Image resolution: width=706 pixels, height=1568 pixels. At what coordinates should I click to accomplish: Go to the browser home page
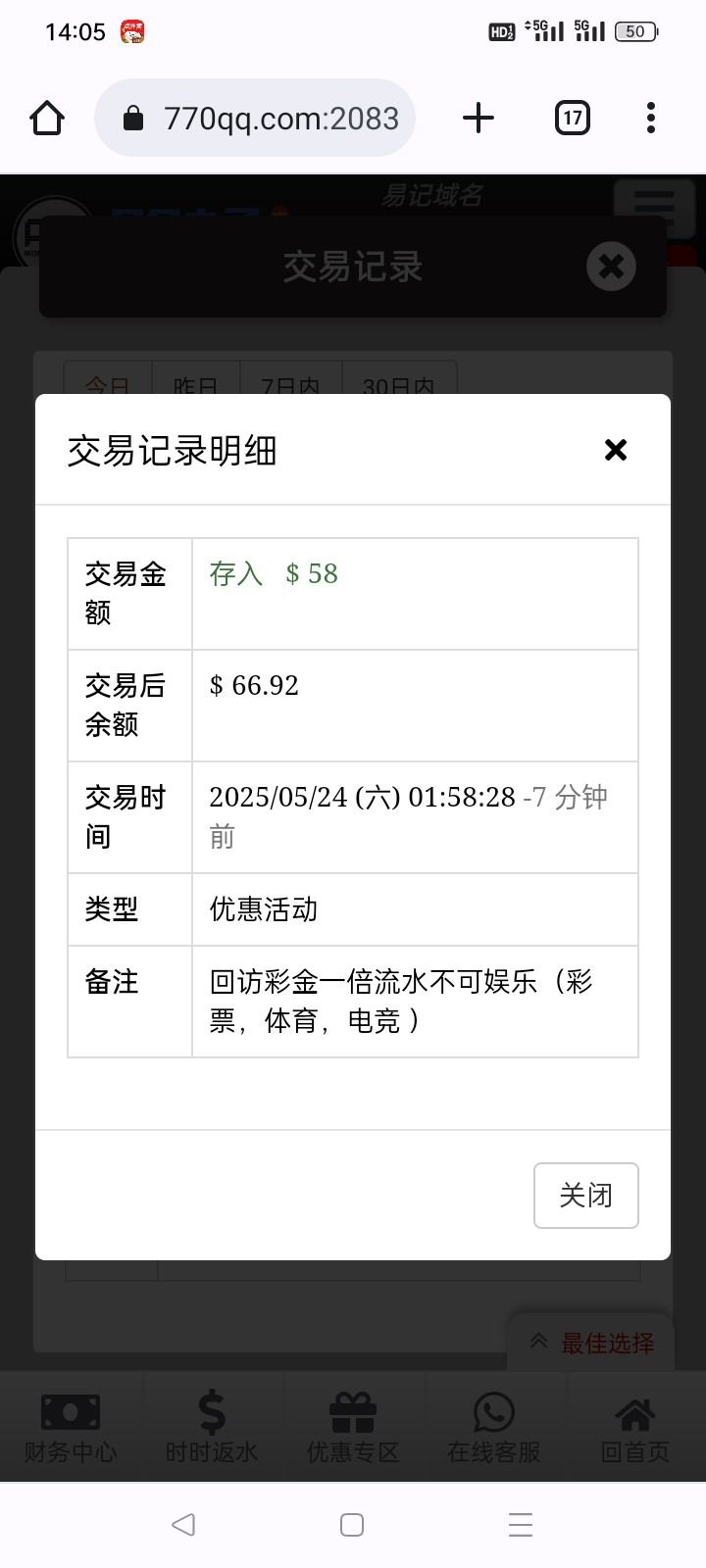(47, 119)
